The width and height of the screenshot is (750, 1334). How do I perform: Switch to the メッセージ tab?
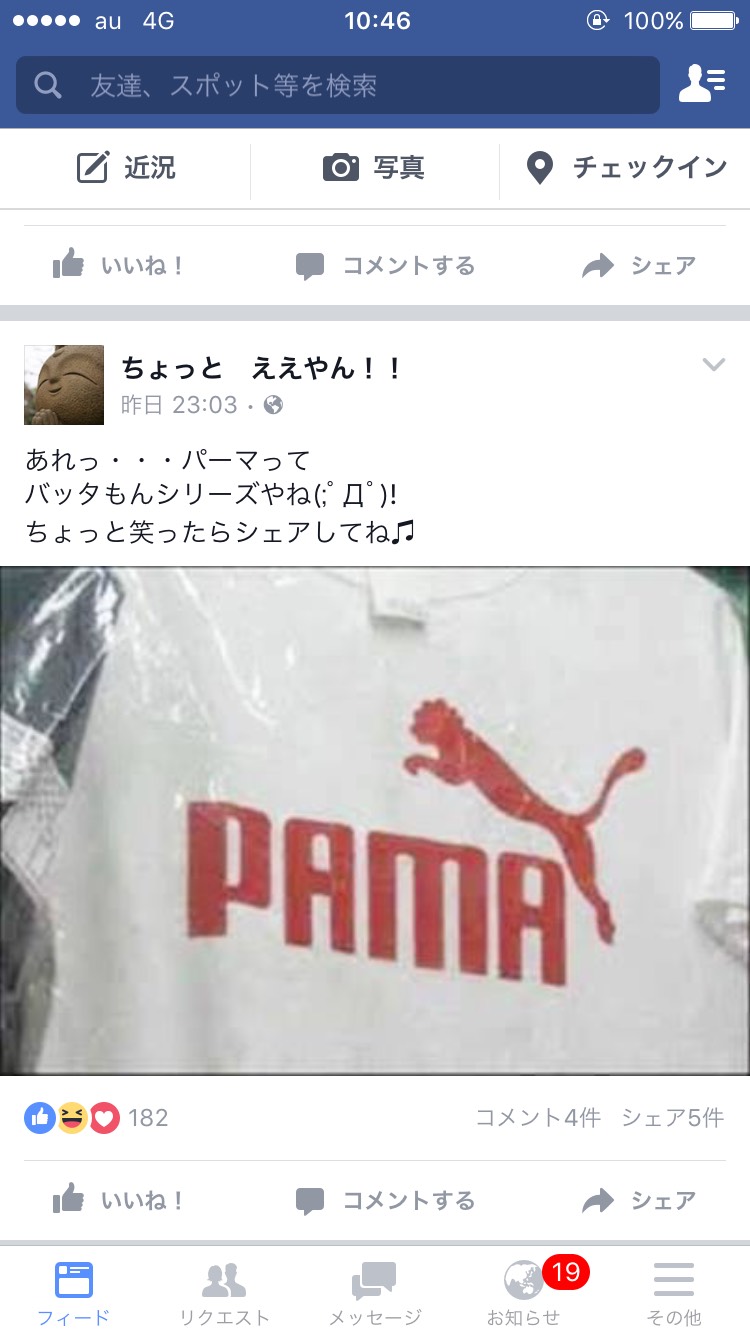click(375, 1294)
